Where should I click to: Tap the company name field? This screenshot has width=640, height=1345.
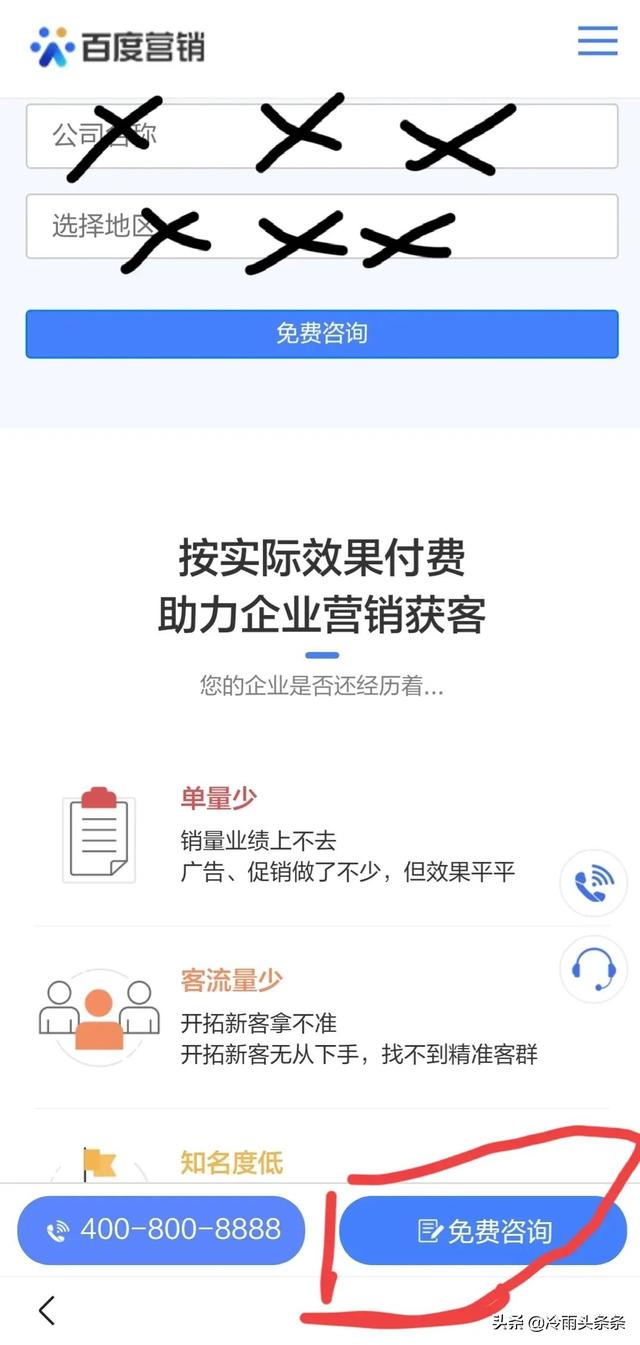pos(322,136)
